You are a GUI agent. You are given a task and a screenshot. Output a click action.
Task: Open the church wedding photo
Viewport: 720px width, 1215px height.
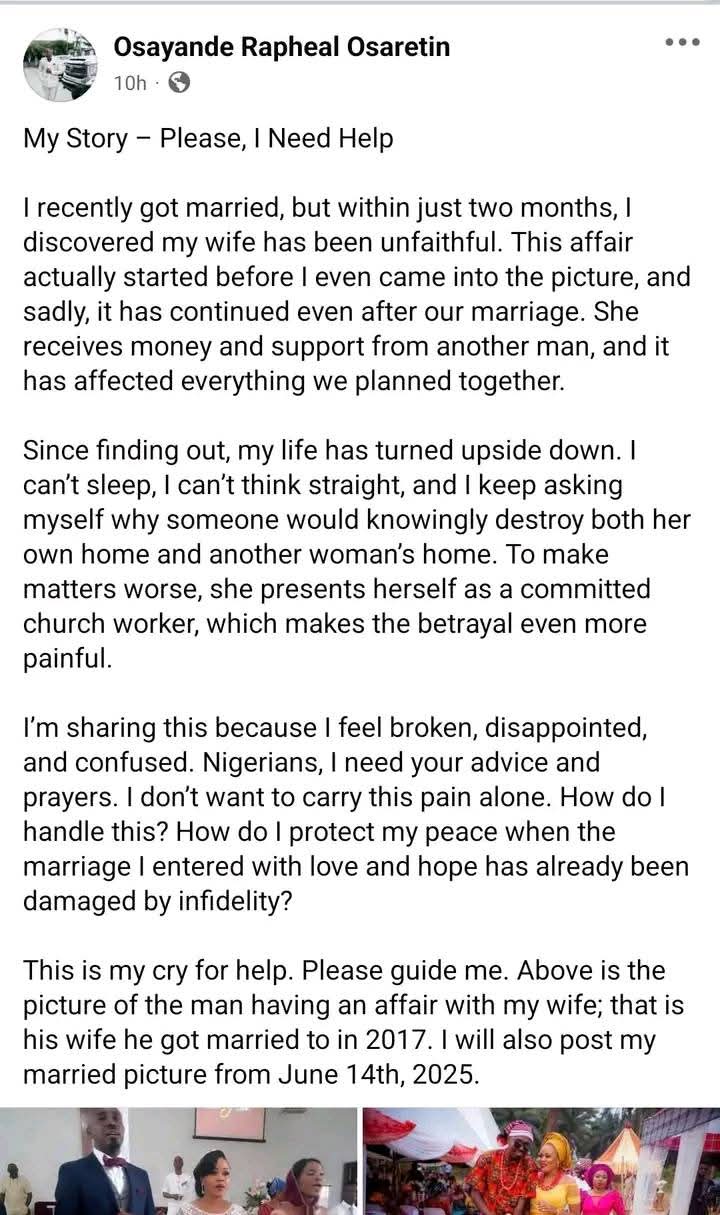pos(178,1160)
